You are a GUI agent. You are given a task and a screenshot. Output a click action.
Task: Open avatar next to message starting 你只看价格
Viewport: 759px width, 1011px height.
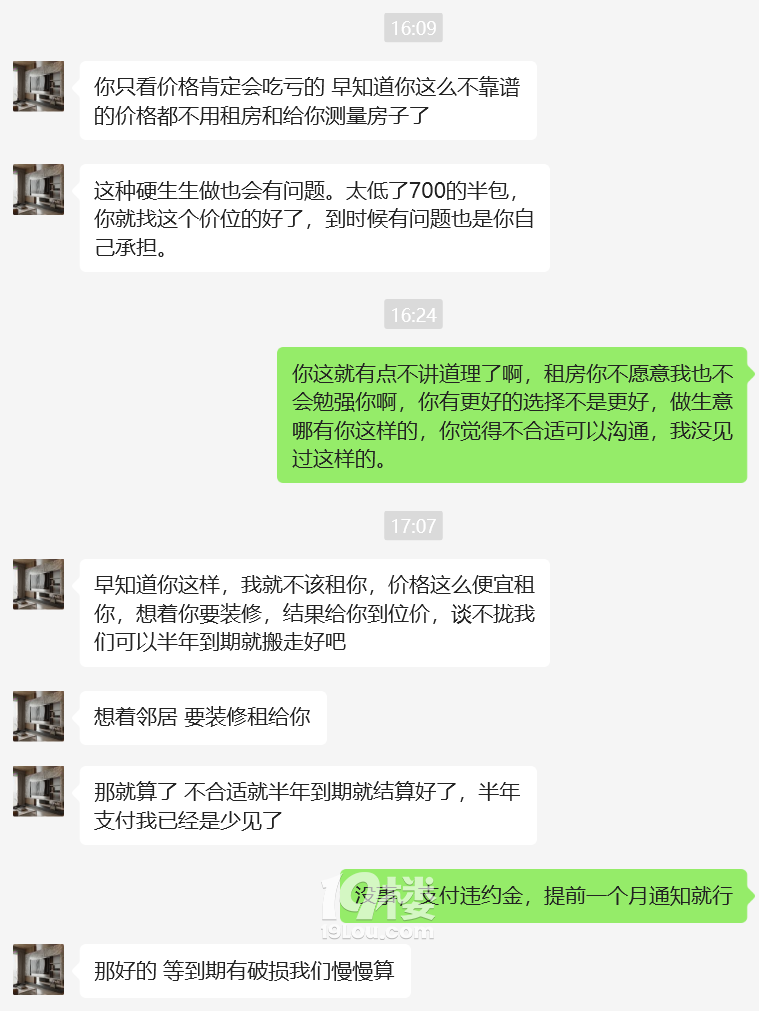point(38,86)
